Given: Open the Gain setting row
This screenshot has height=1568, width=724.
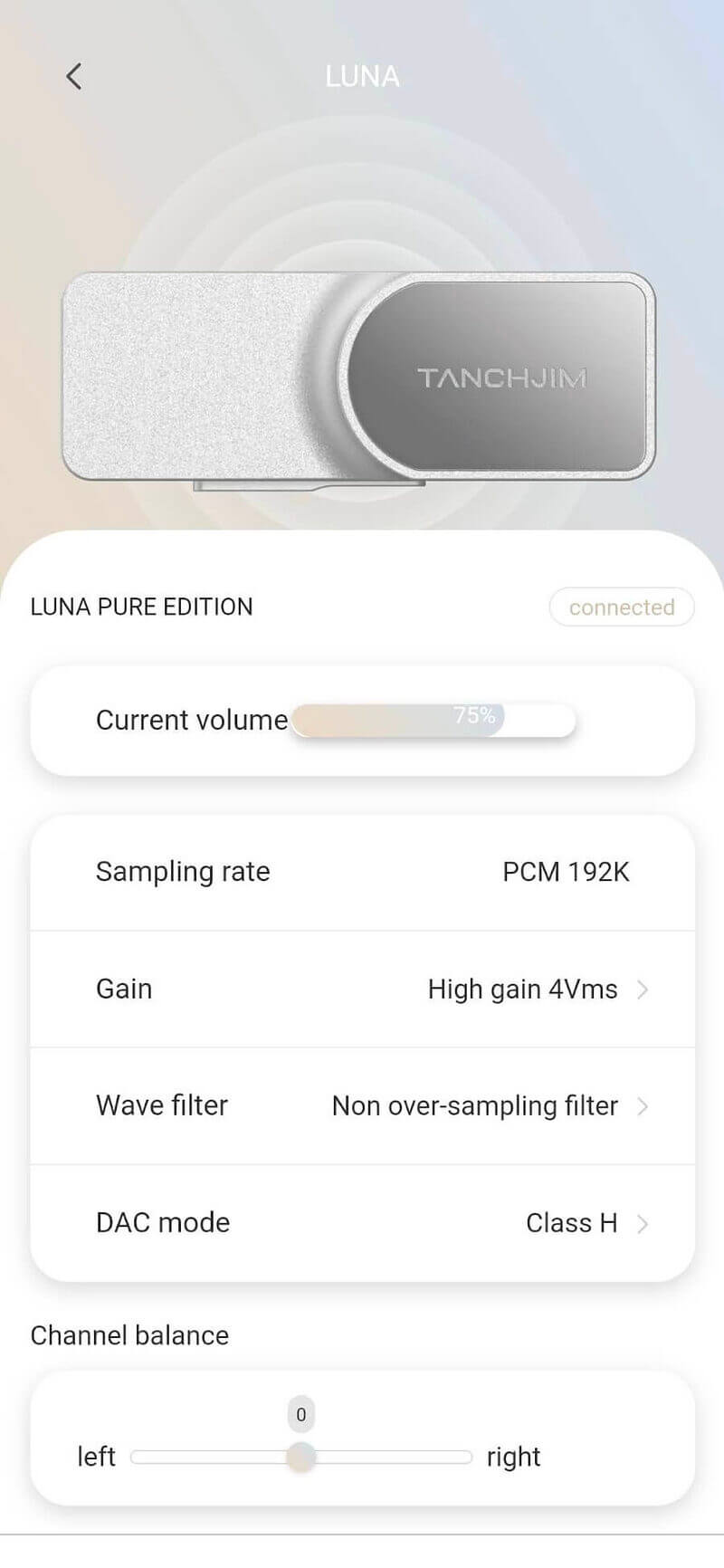Looking at the screenshot, I should (362, 989).
